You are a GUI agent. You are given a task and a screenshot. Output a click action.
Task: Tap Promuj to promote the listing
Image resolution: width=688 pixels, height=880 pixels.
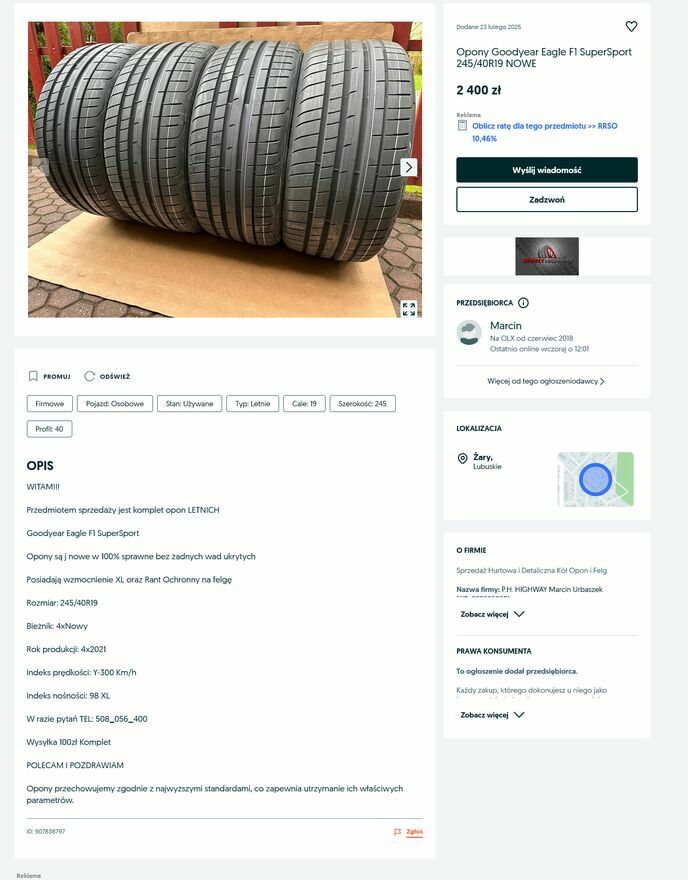49,376
